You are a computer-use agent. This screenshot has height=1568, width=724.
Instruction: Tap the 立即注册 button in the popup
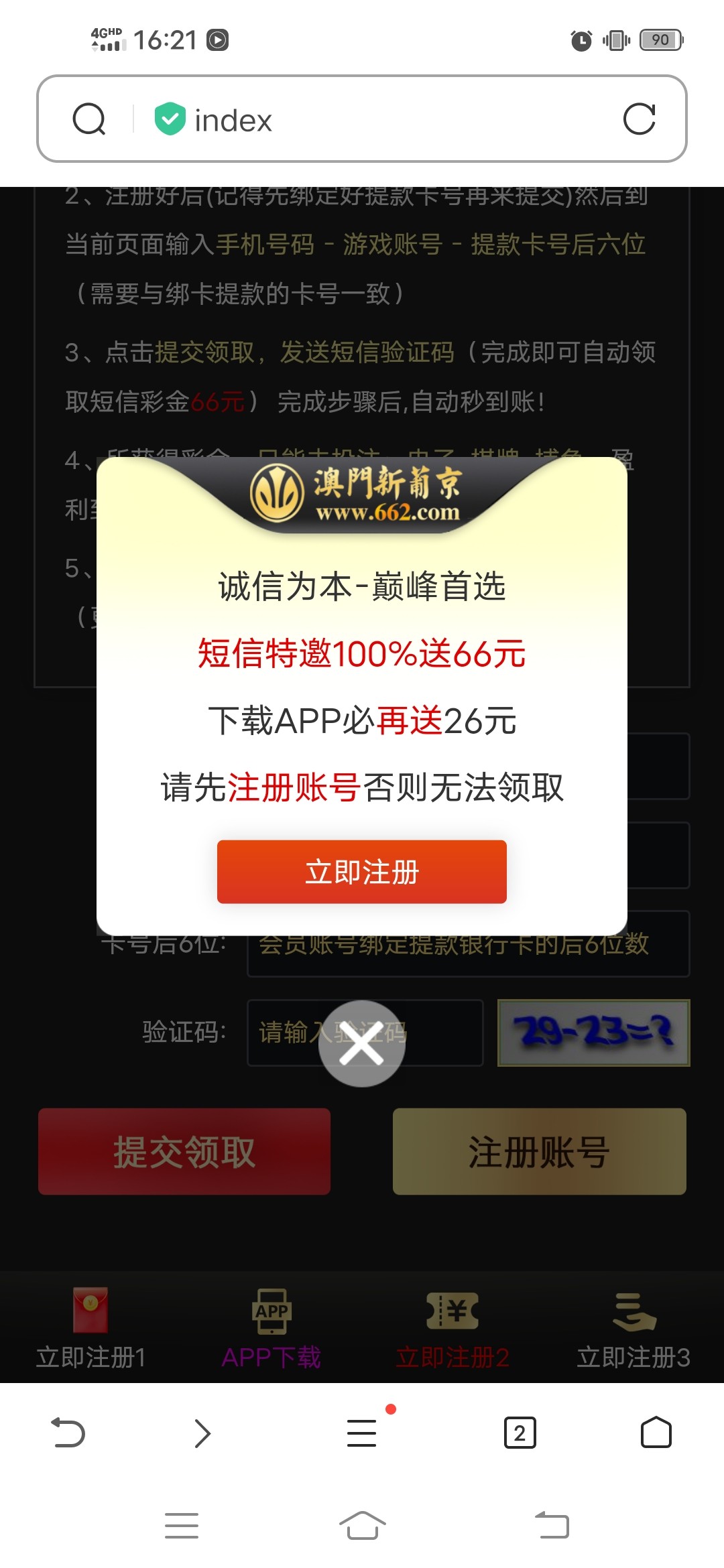point(361,872)
